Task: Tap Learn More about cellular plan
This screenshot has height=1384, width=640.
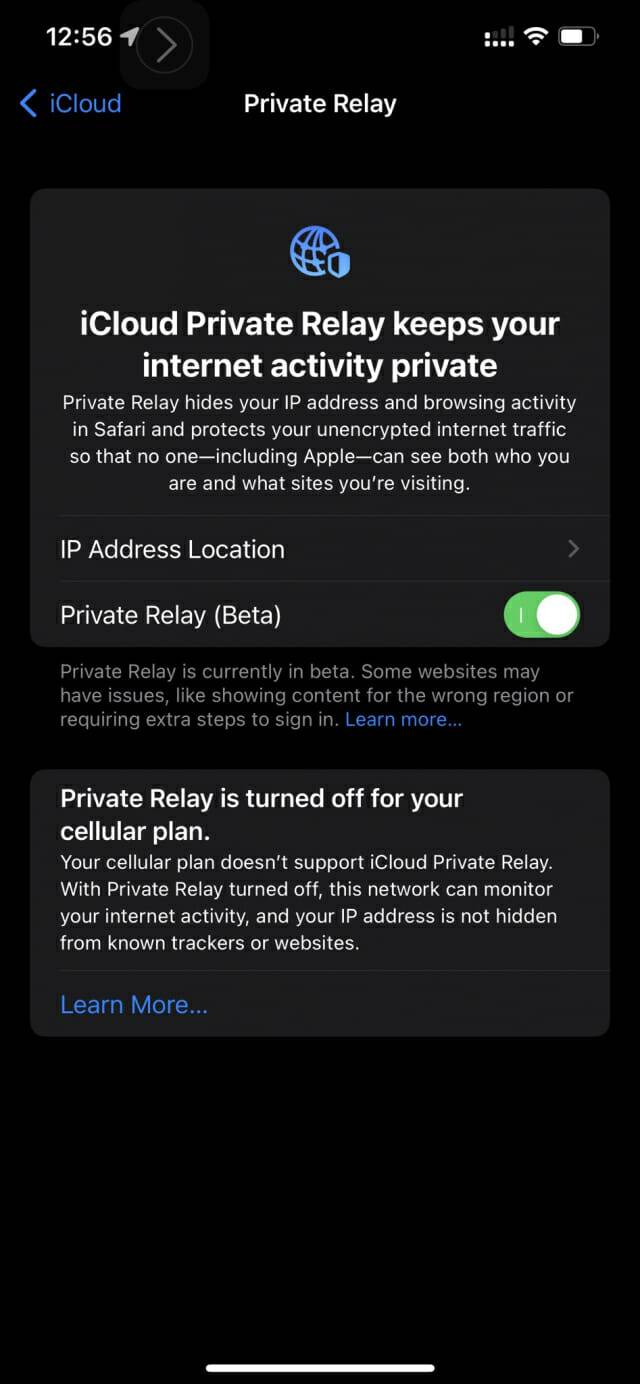Action: pyautogui.click(x=134, y=1004)
